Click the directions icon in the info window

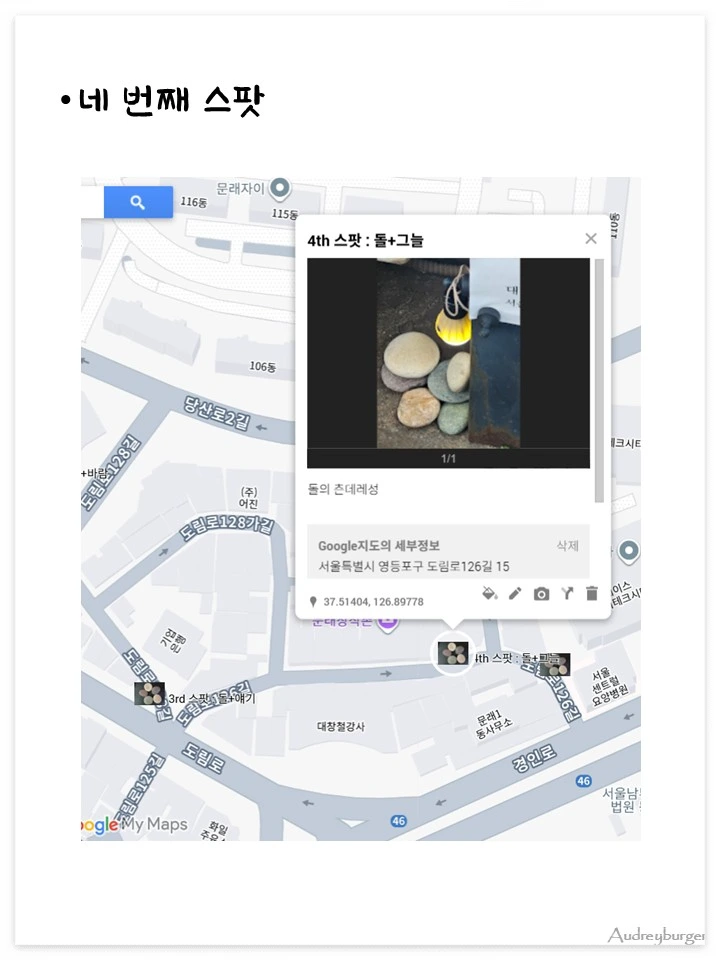coord(566,593)
